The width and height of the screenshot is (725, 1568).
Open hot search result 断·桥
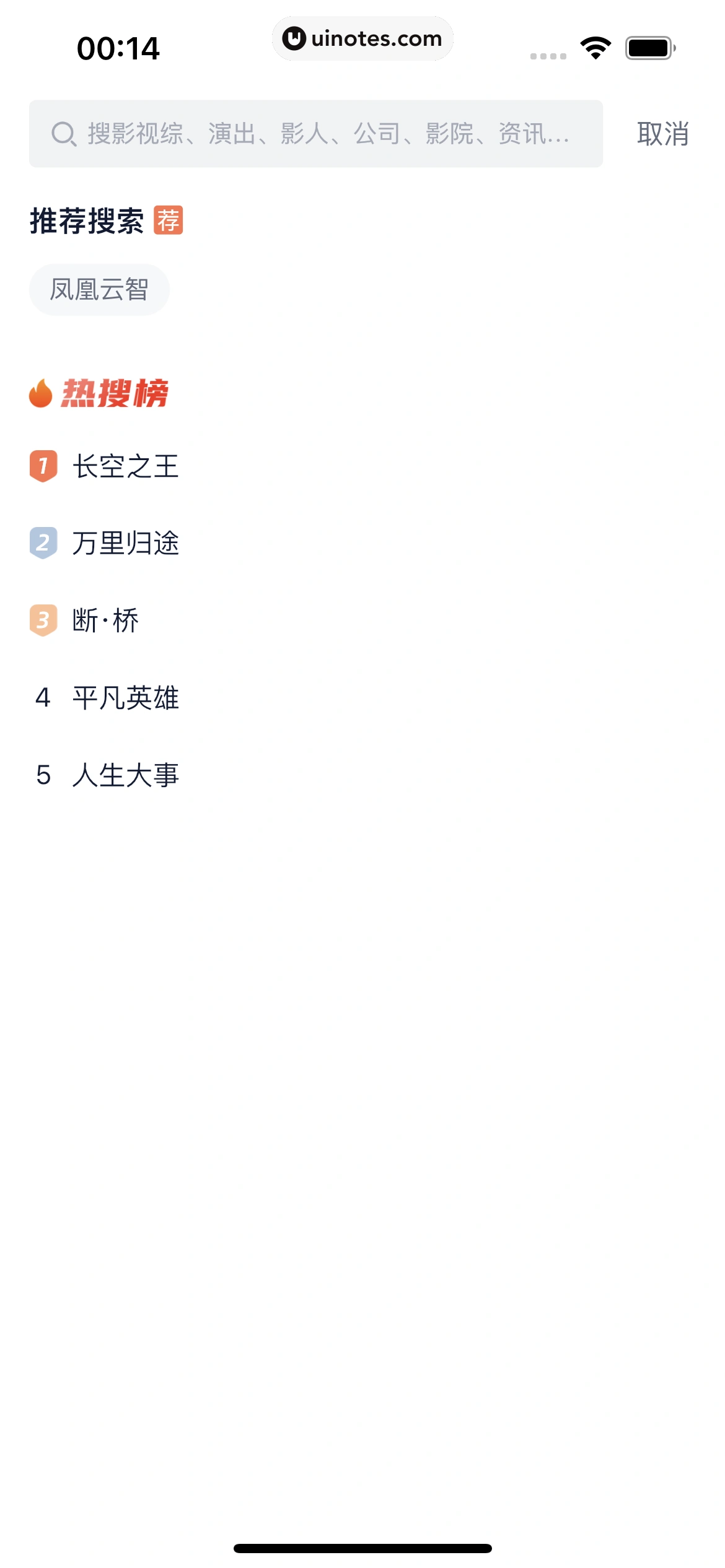[105, 621]
